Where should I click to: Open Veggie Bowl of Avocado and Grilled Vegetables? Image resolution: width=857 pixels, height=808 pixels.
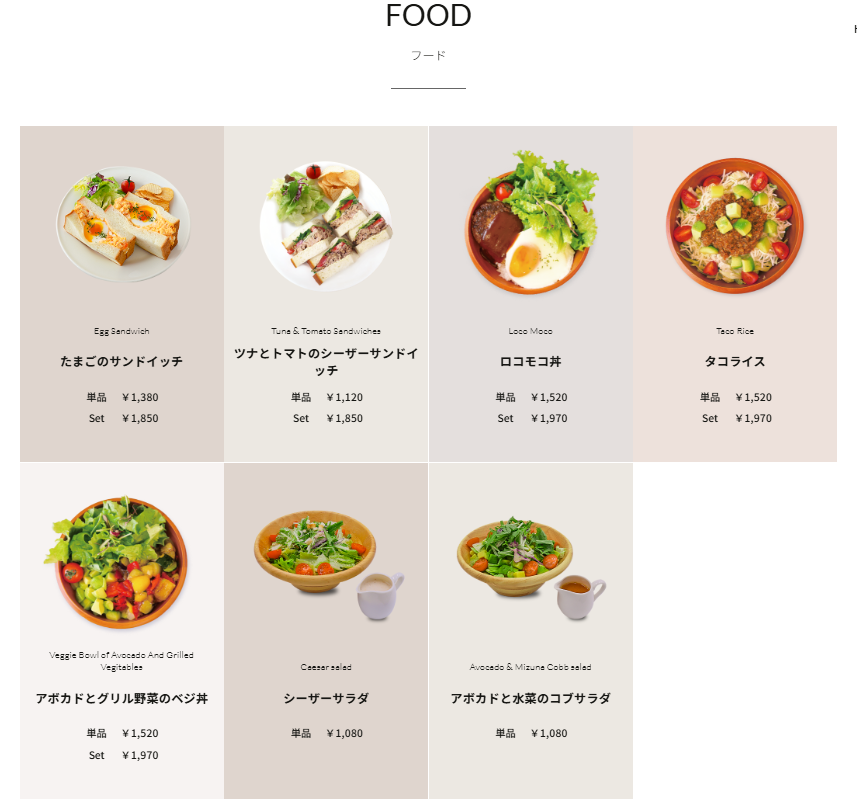point(122,630)
